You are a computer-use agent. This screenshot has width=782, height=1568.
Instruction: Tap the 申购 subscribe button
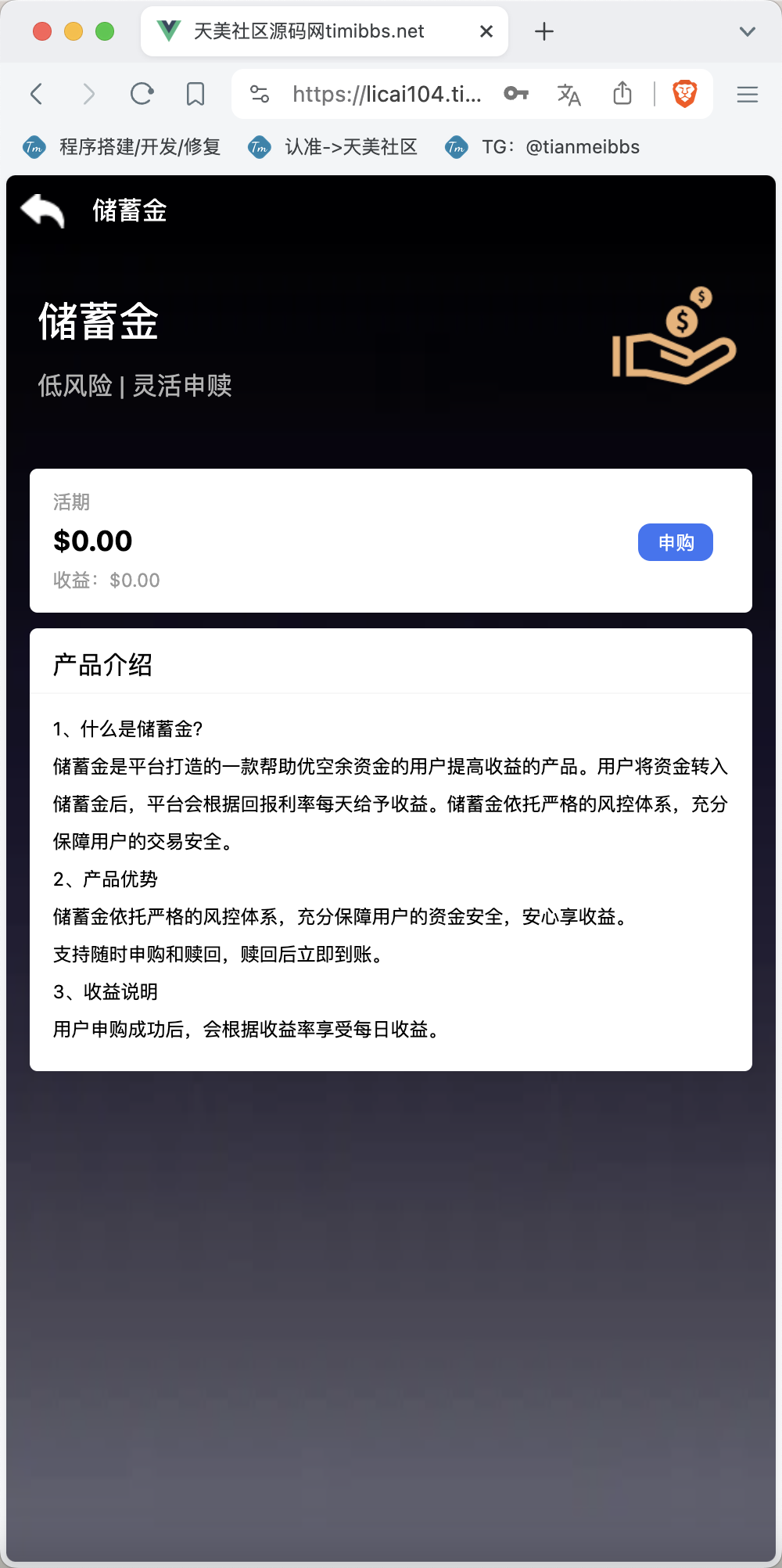pyautogui.click(x=676, y=542)
